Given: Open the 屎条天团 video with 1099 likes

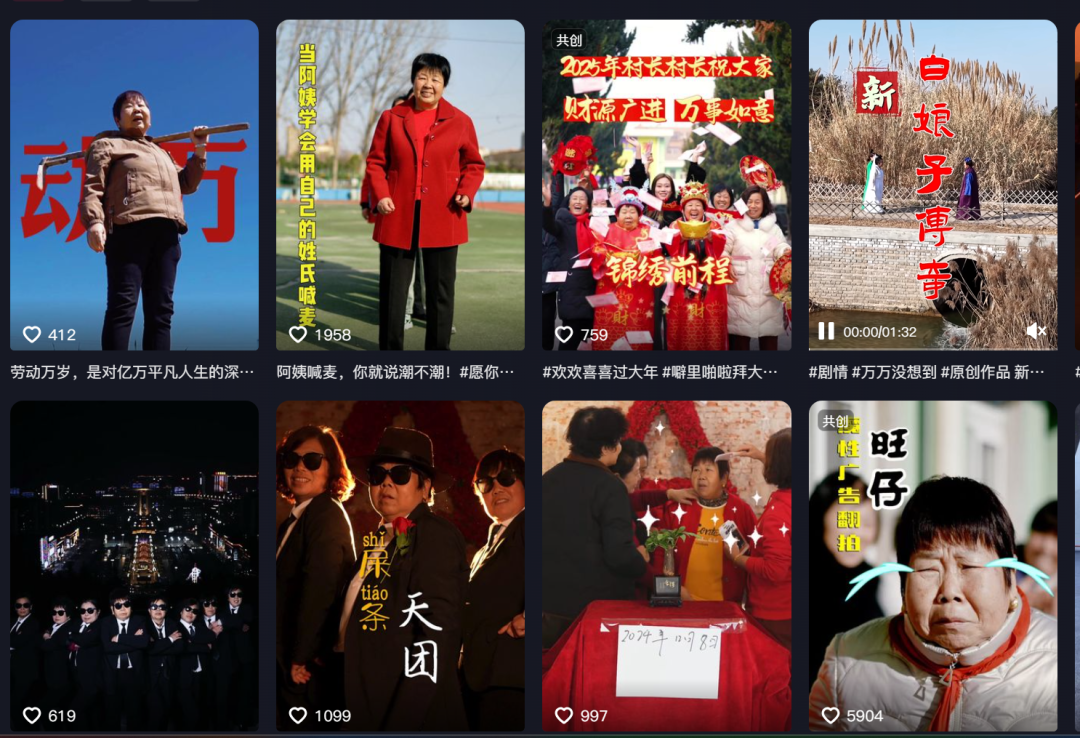Looking at the screenshot, I should [x=400, y=565].
